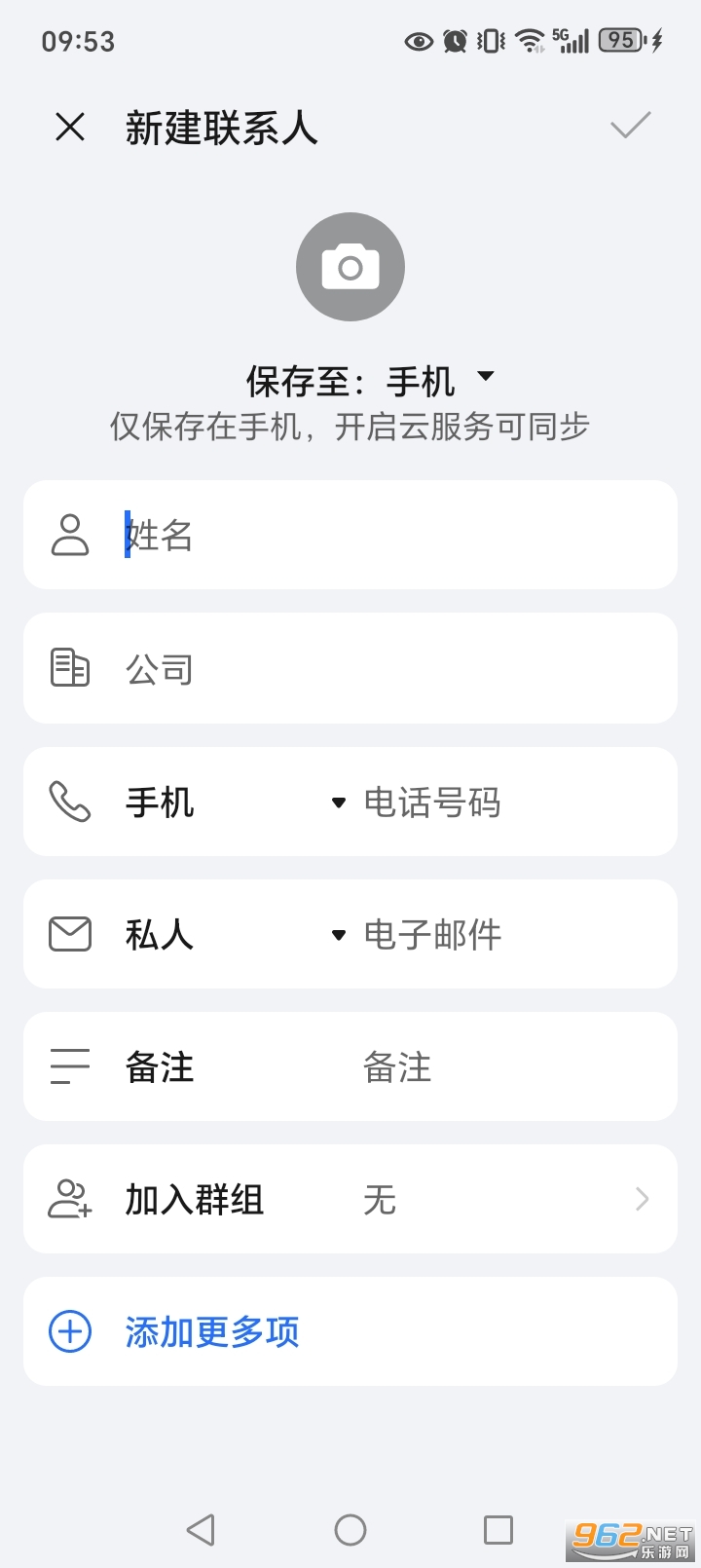This screenshot has height=1568, width=701.
Task: Open the 私人 email type dropdown
Action: pyautogui.click(x=338, y=935)
